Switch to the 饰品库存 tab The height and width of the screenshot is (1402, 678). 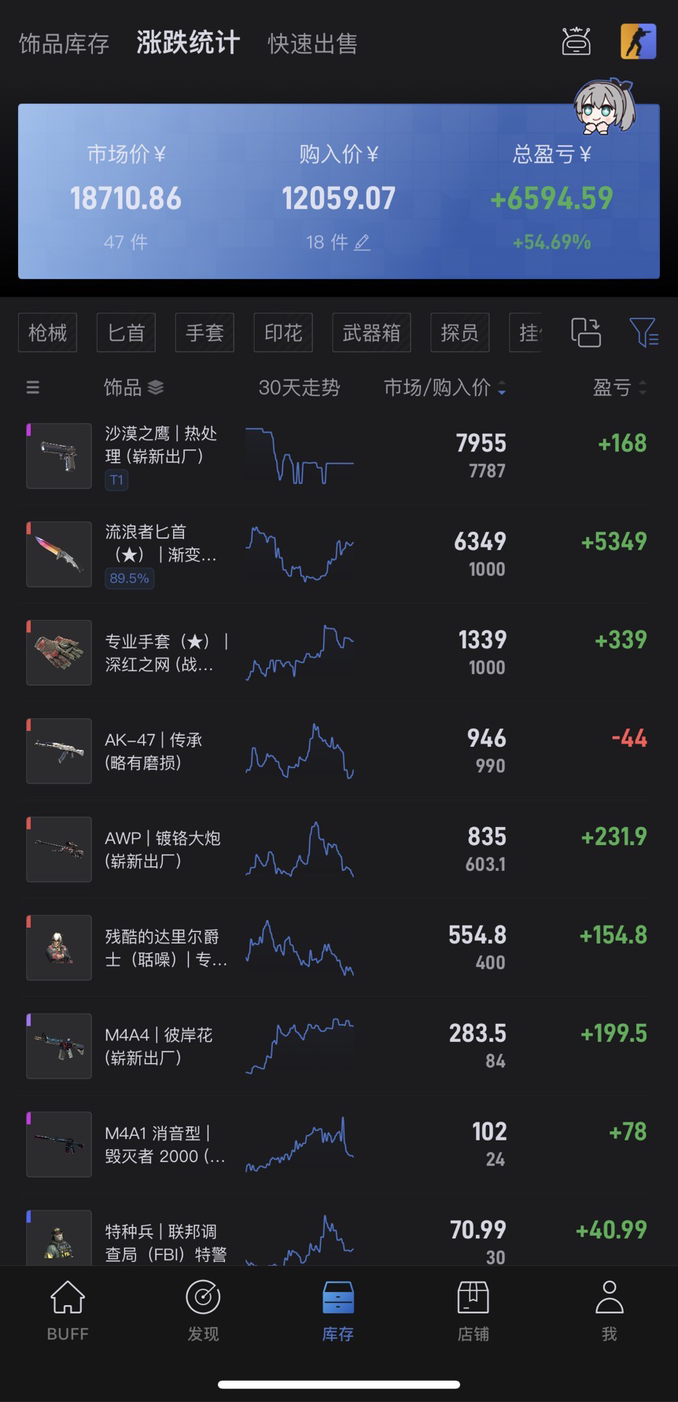64,44
